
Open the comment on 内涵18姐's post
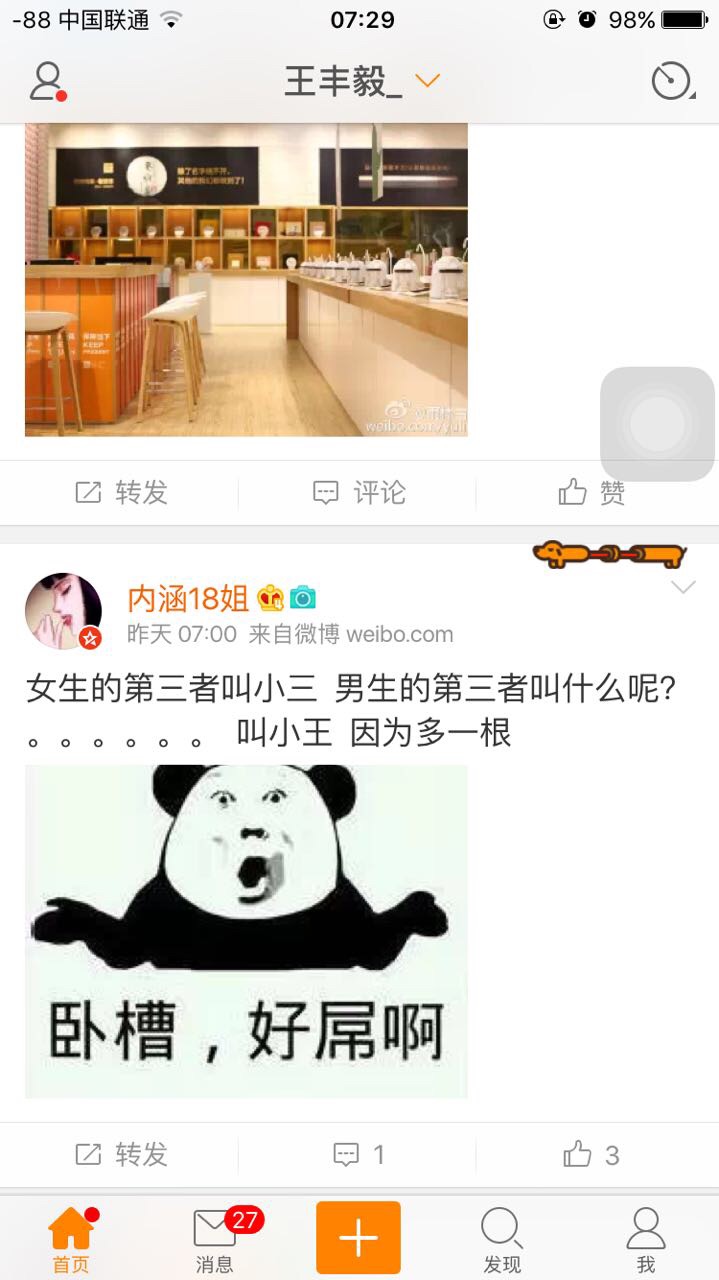point(359,1155)
